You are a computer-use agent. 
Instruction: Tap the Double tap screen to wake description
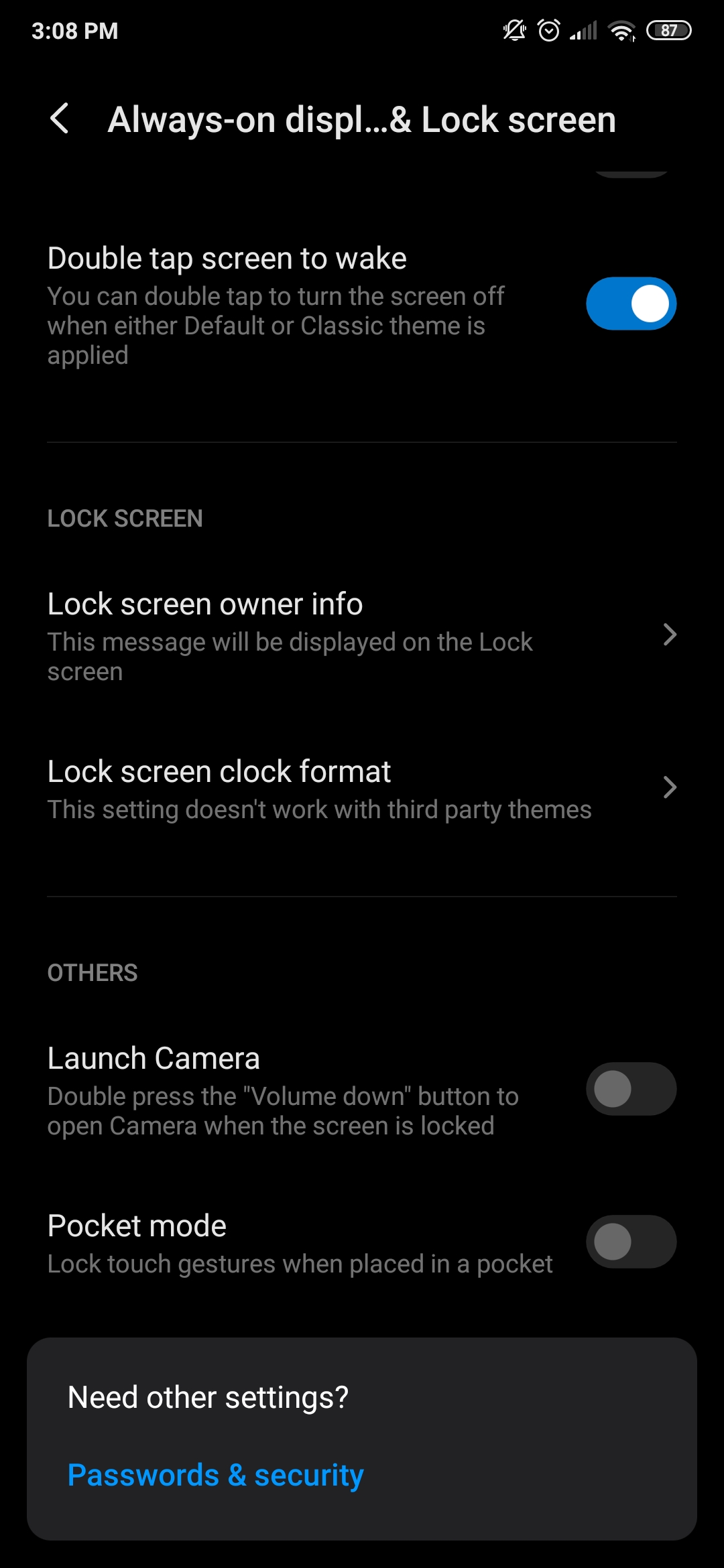point(276,326)
